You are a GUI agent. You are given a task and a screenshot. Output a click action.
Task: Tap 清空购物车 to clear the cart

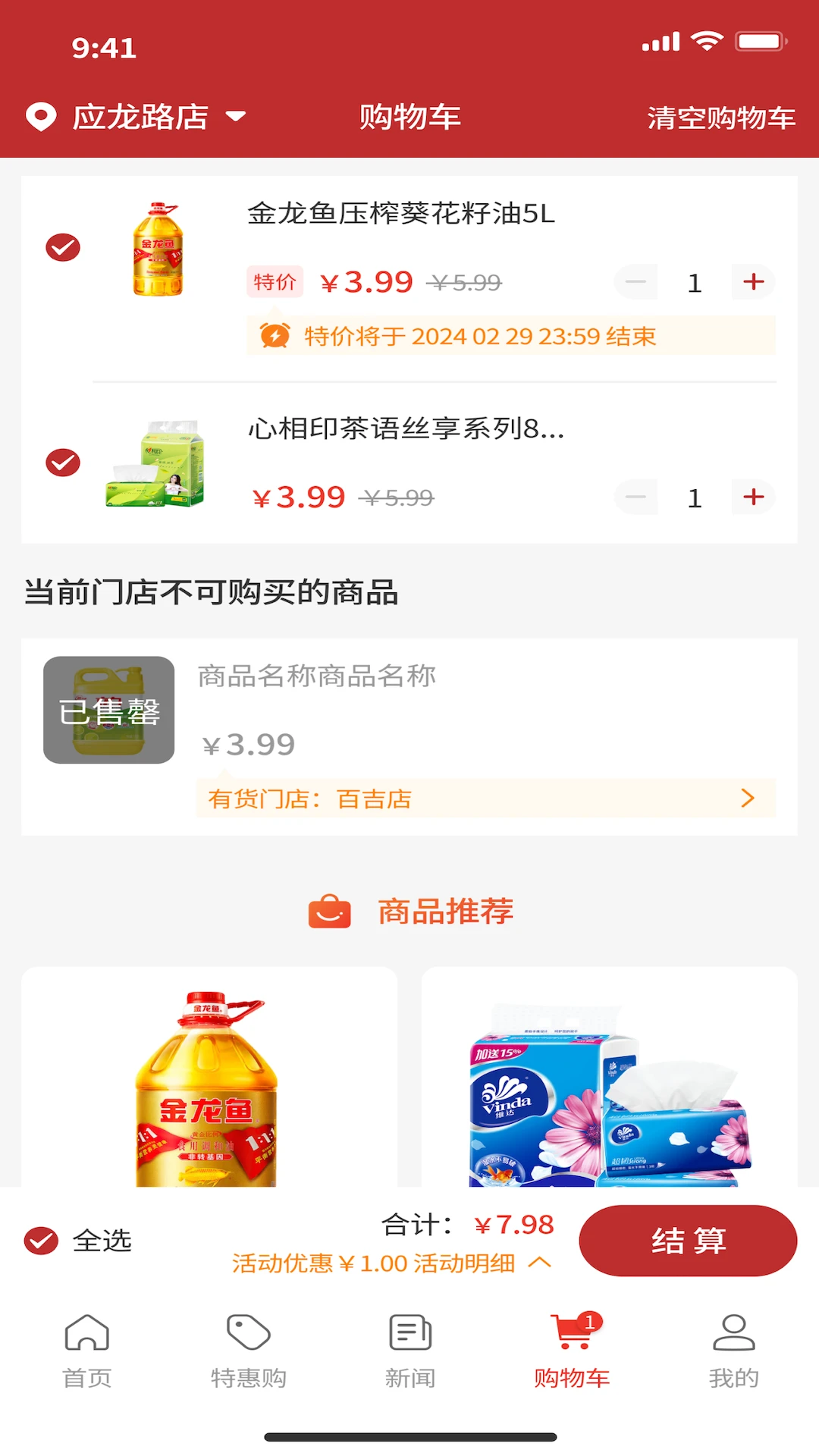tap(720, 118)
